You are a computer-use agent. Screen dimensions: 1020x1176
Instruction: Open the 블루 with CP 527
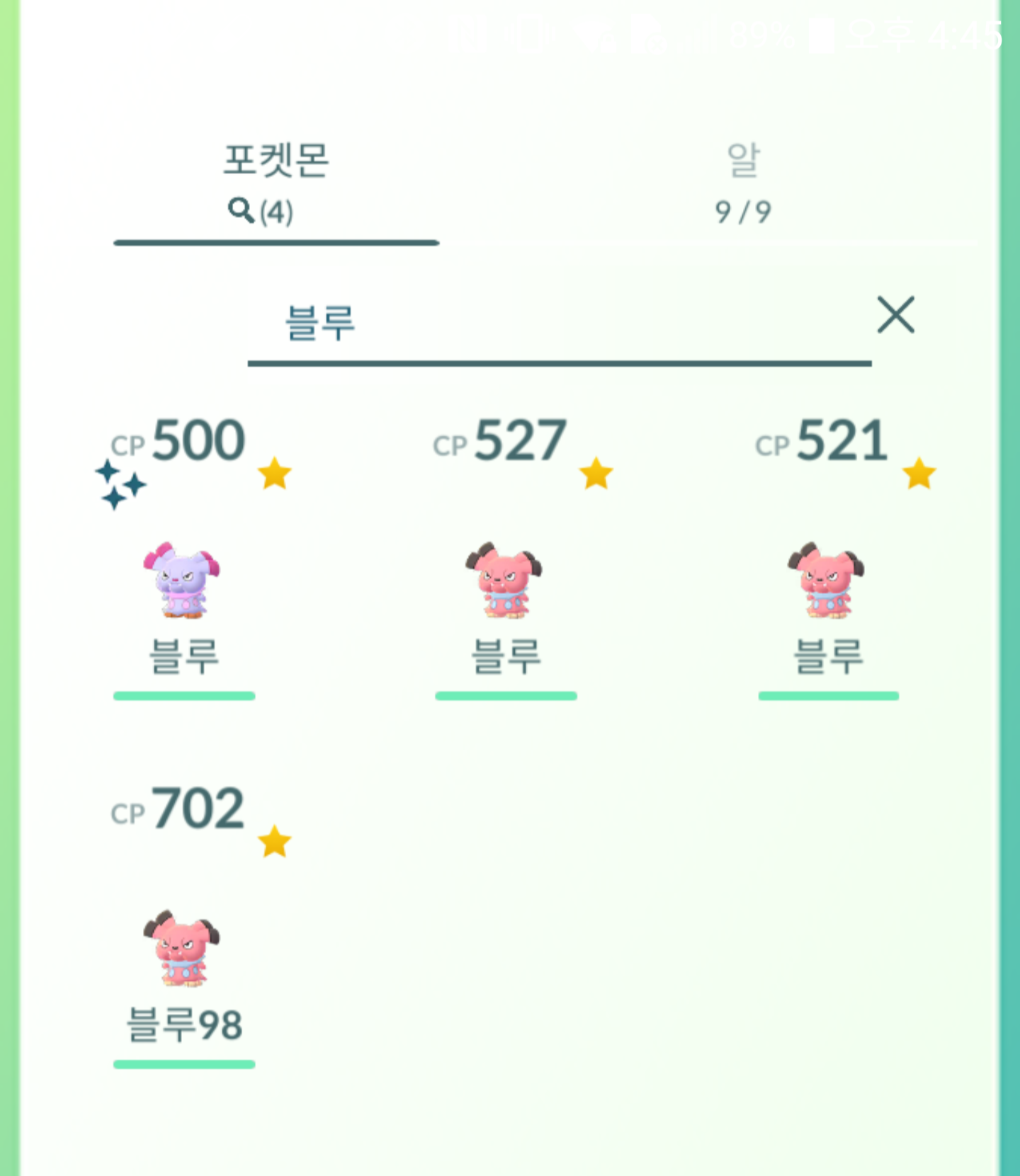(x=505, y=581)
